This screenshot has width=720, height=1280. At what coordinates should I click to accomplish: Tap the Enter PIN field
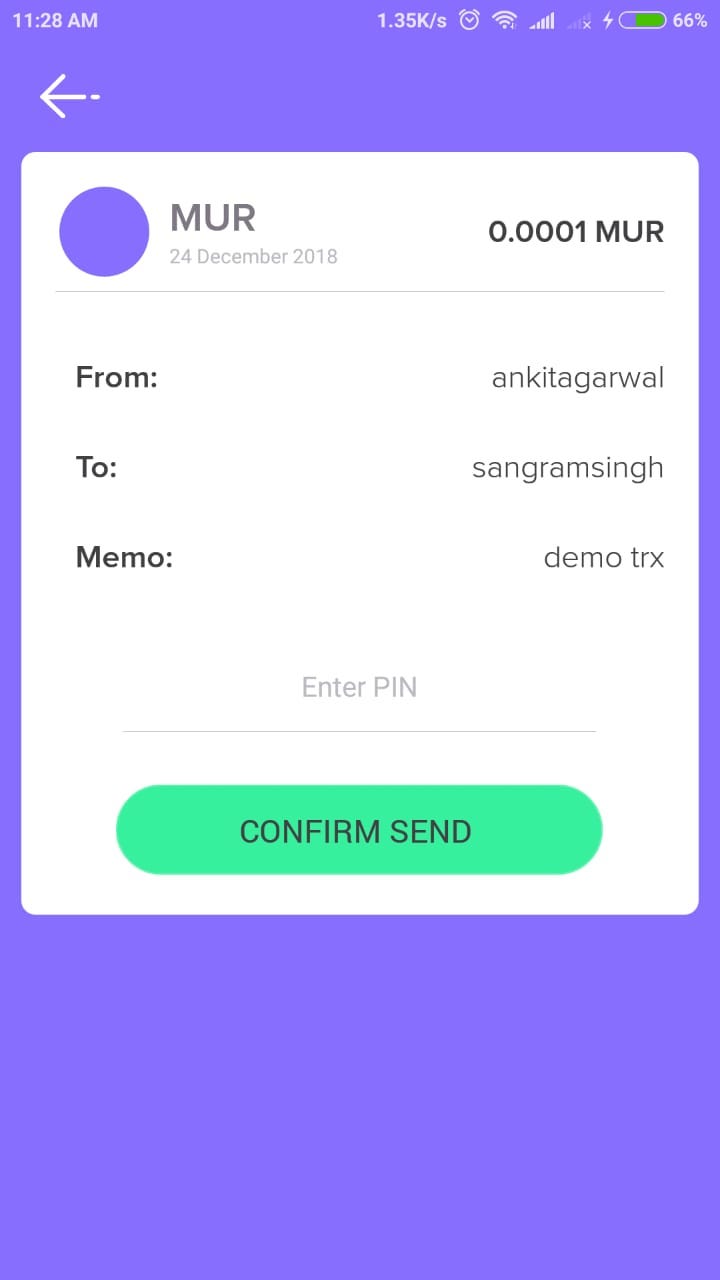(359, 688)
